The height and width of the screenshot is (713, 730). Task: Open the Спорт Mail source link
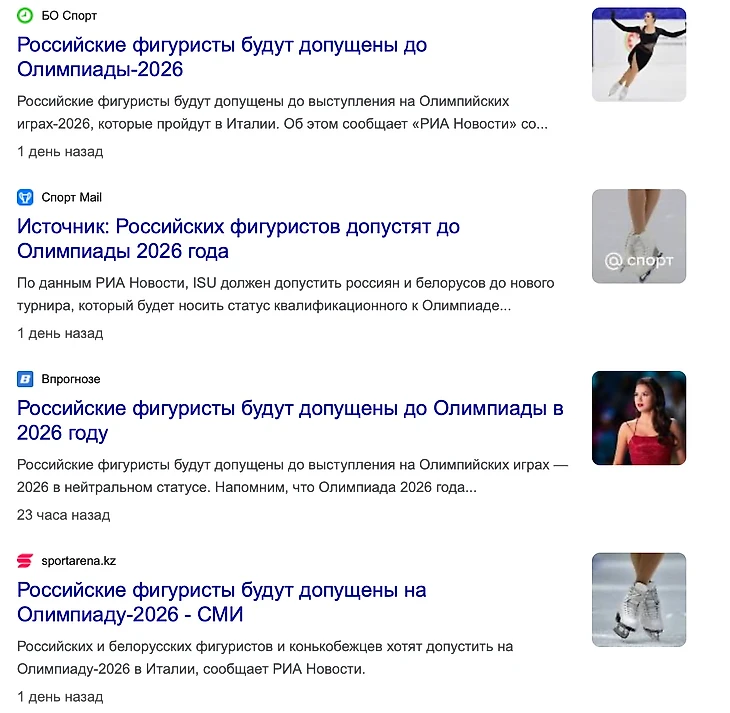pos(71,197)
